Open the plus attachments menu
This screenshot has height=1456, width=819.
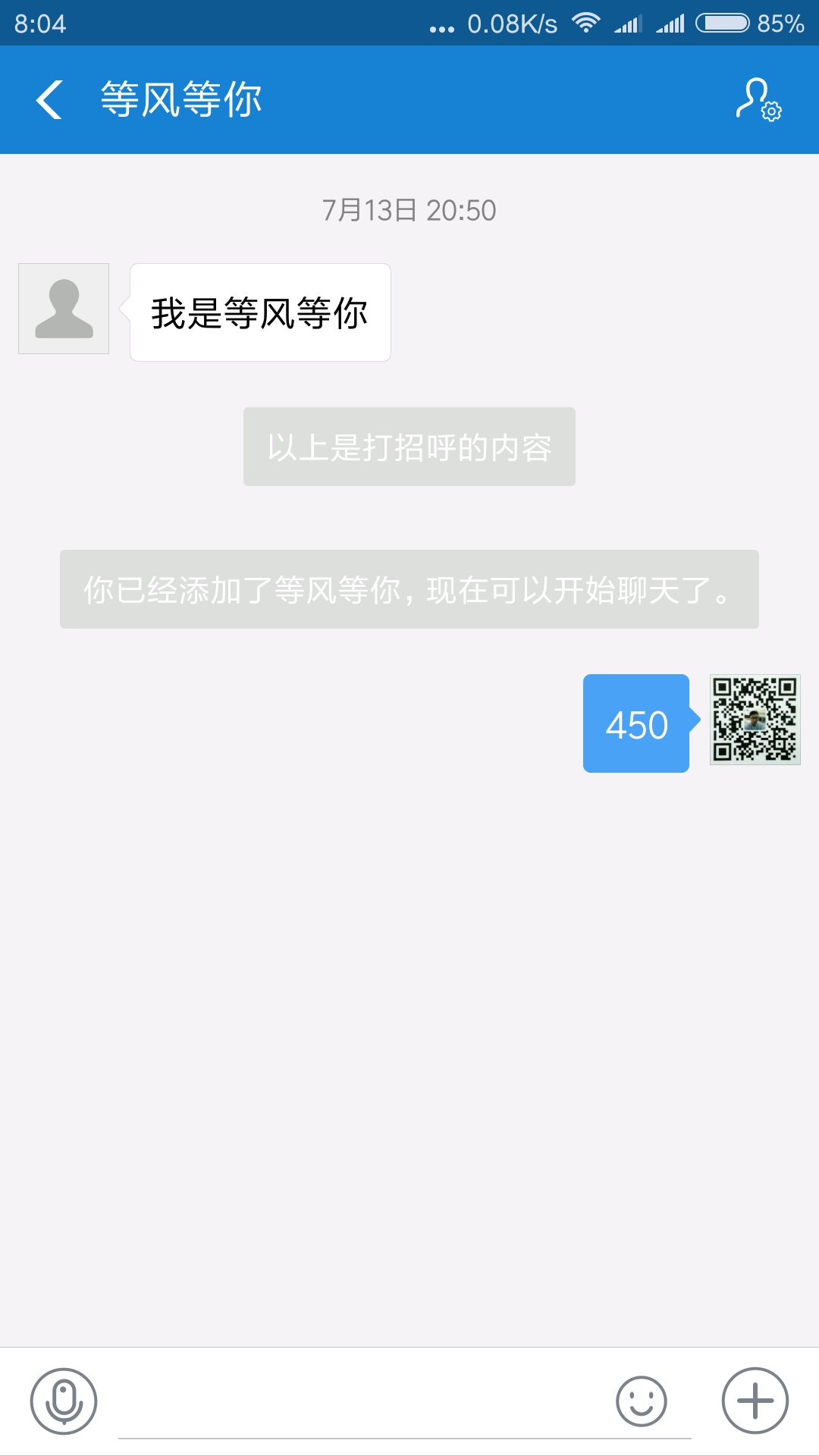coord(755,1401)
